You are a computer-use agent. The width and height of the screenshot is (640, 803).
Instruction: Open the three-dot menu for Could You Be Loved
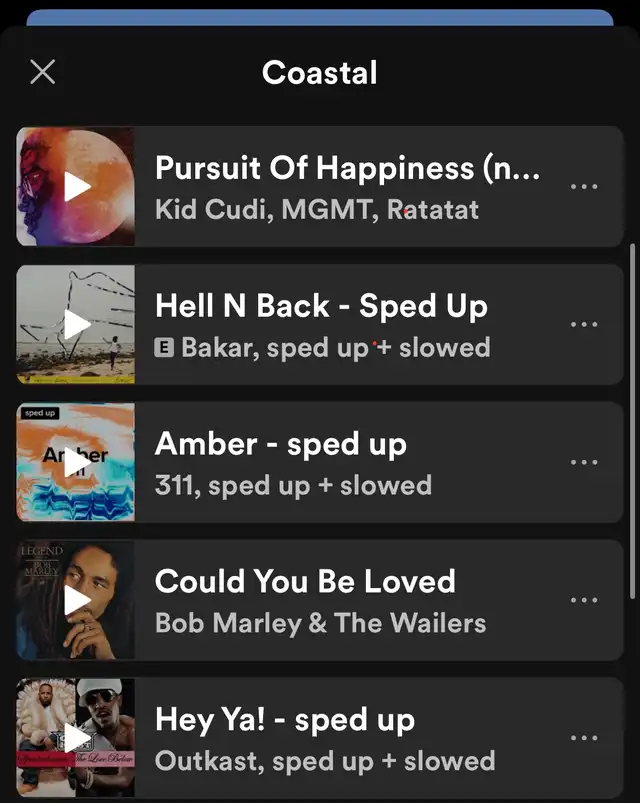pyautogui.click(x=584, y=600)
